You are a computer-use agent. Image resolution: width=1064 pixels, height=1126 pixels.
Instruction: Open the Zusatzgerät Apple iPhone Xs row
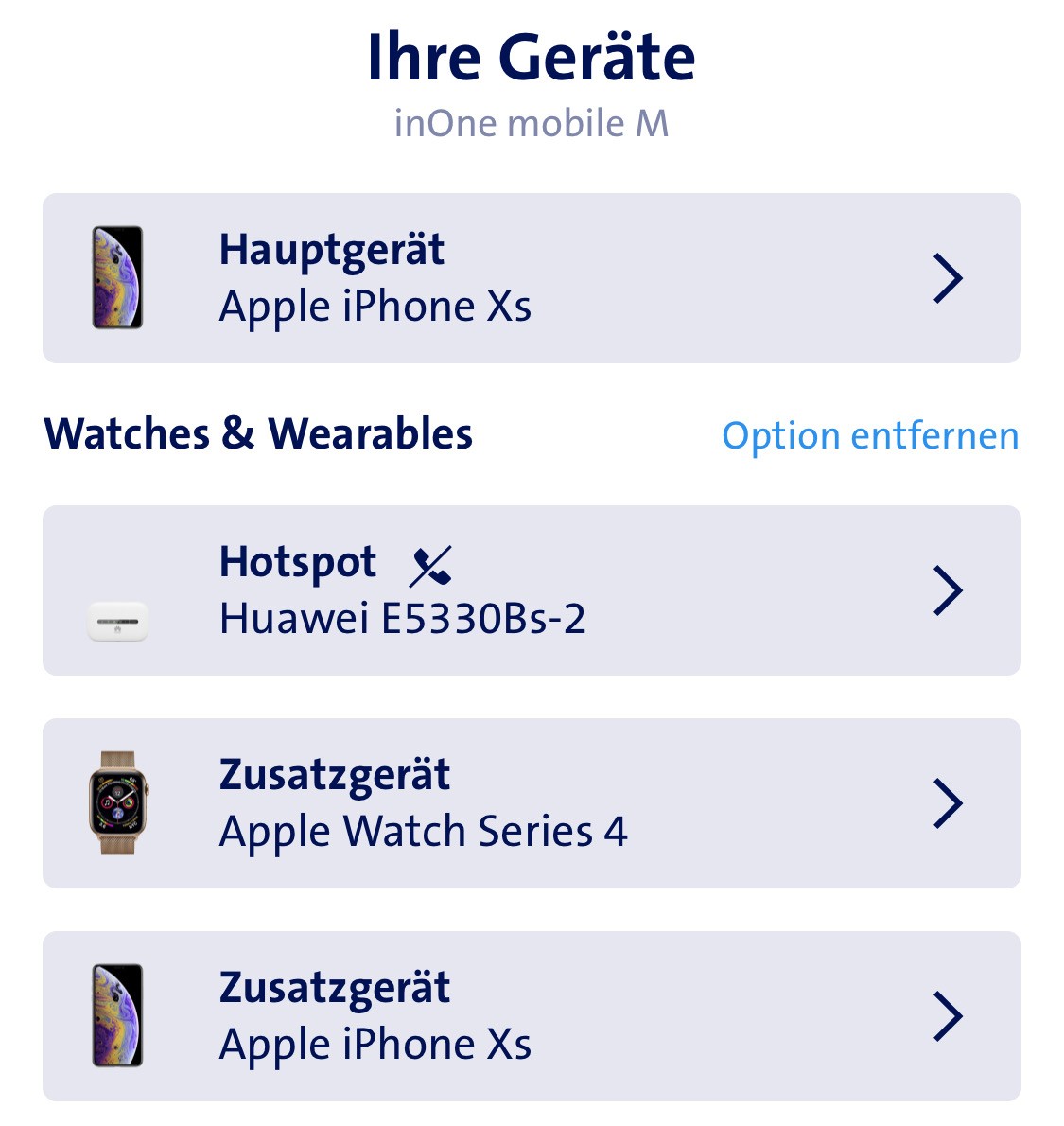pos(531,1016)
